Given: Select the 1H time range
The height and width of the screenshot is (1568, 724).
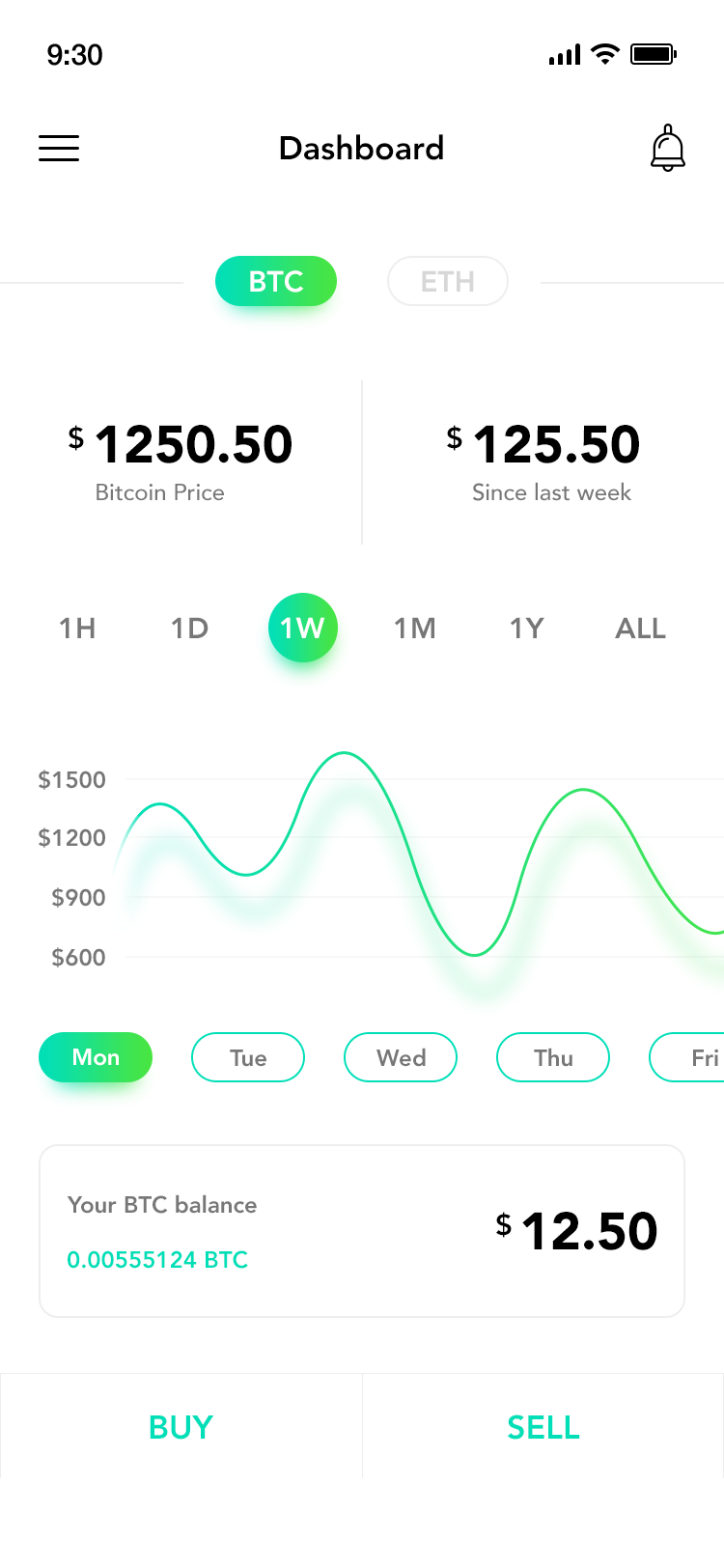Looking at the screenshot, I should (x=77, y=629).
